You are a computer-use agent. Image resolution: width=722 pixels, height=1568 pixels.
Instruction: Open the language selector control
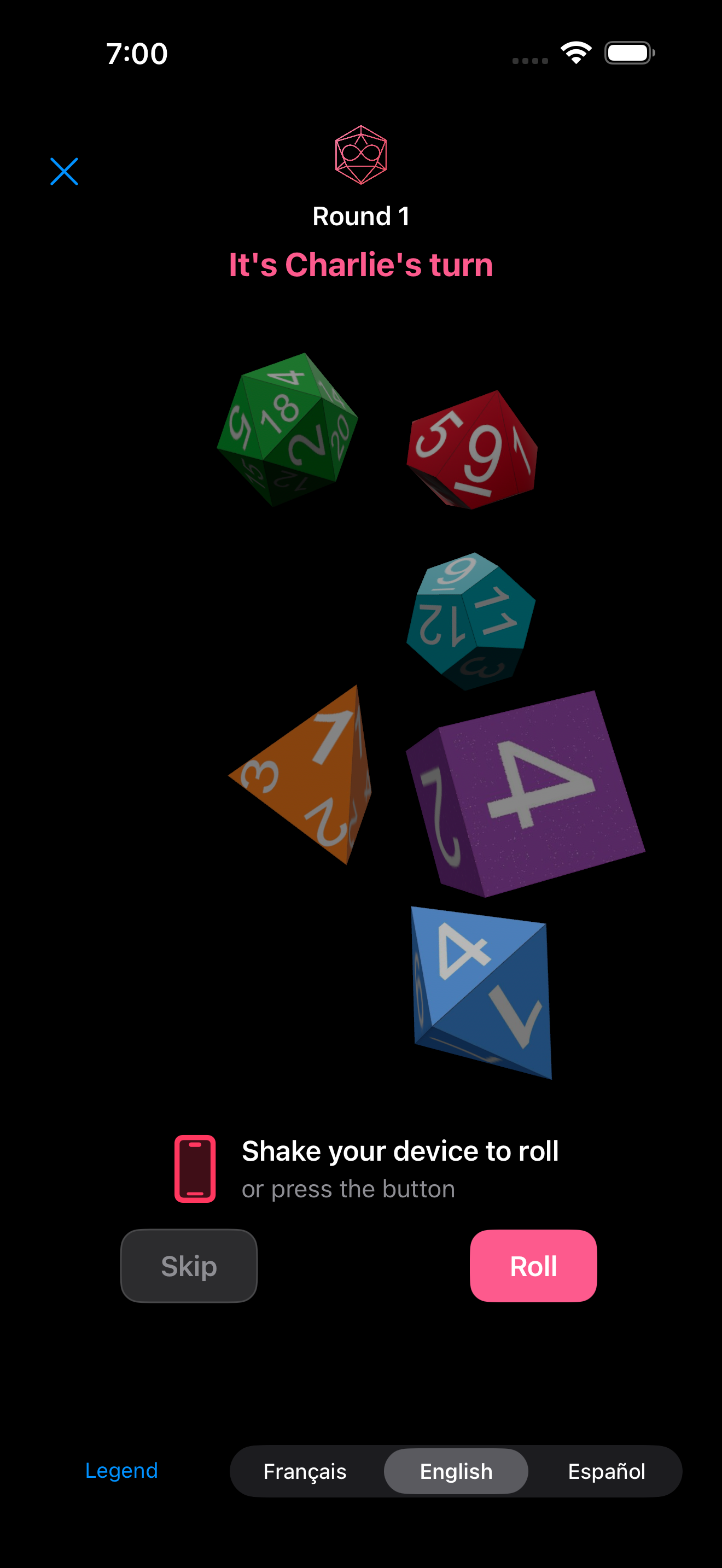click(456, 1471)
